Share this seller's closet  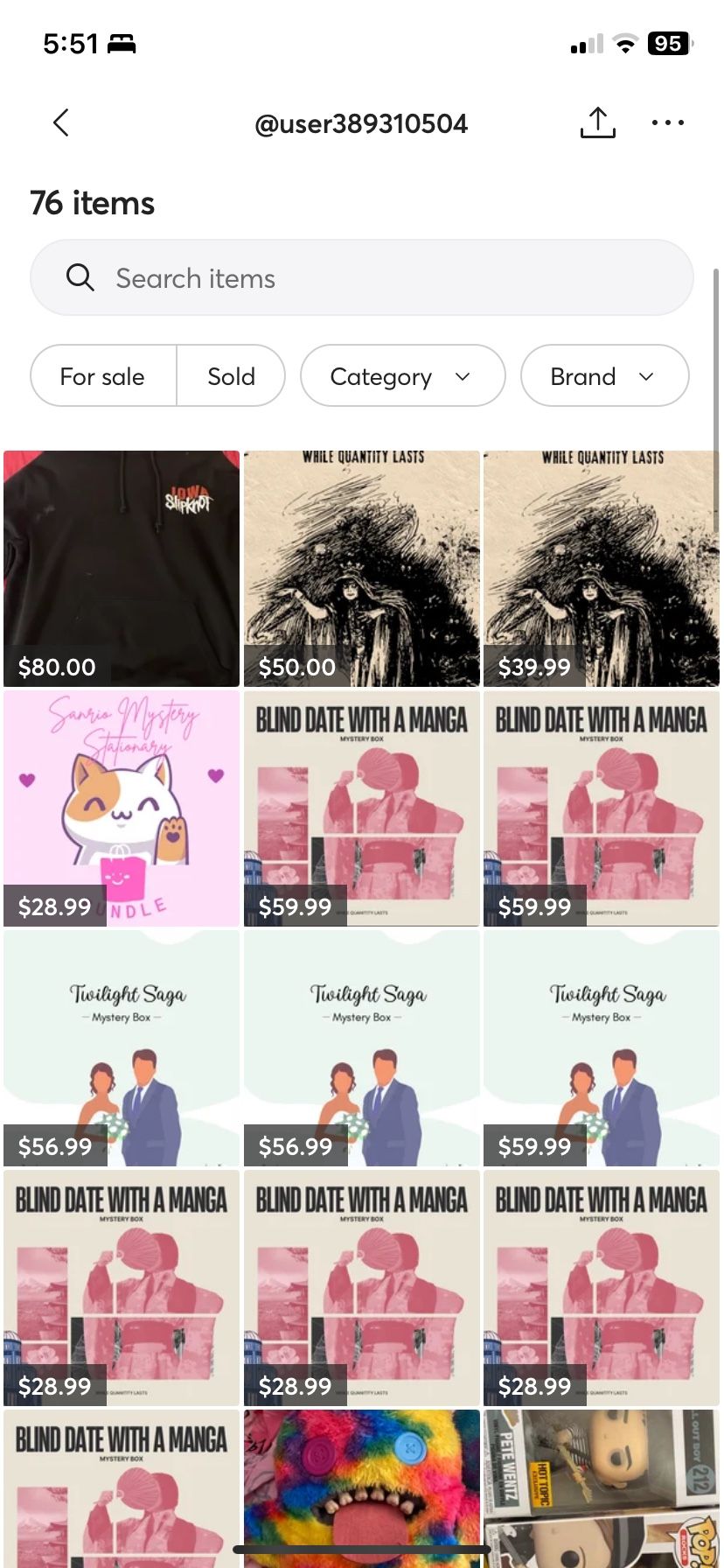point(597,123)
